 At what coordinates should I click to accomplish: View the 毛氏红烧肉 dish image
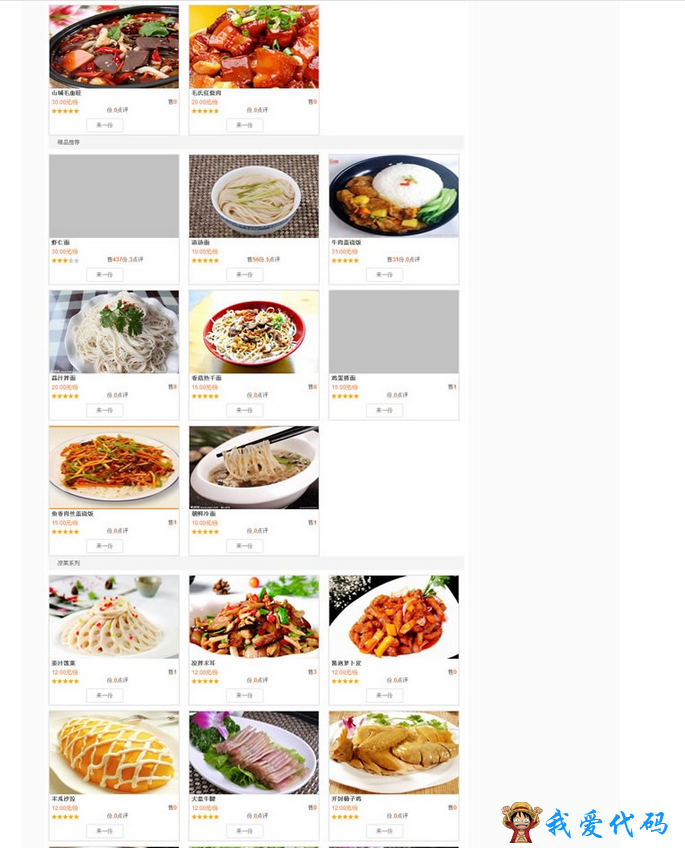click(x=254, y=46)
